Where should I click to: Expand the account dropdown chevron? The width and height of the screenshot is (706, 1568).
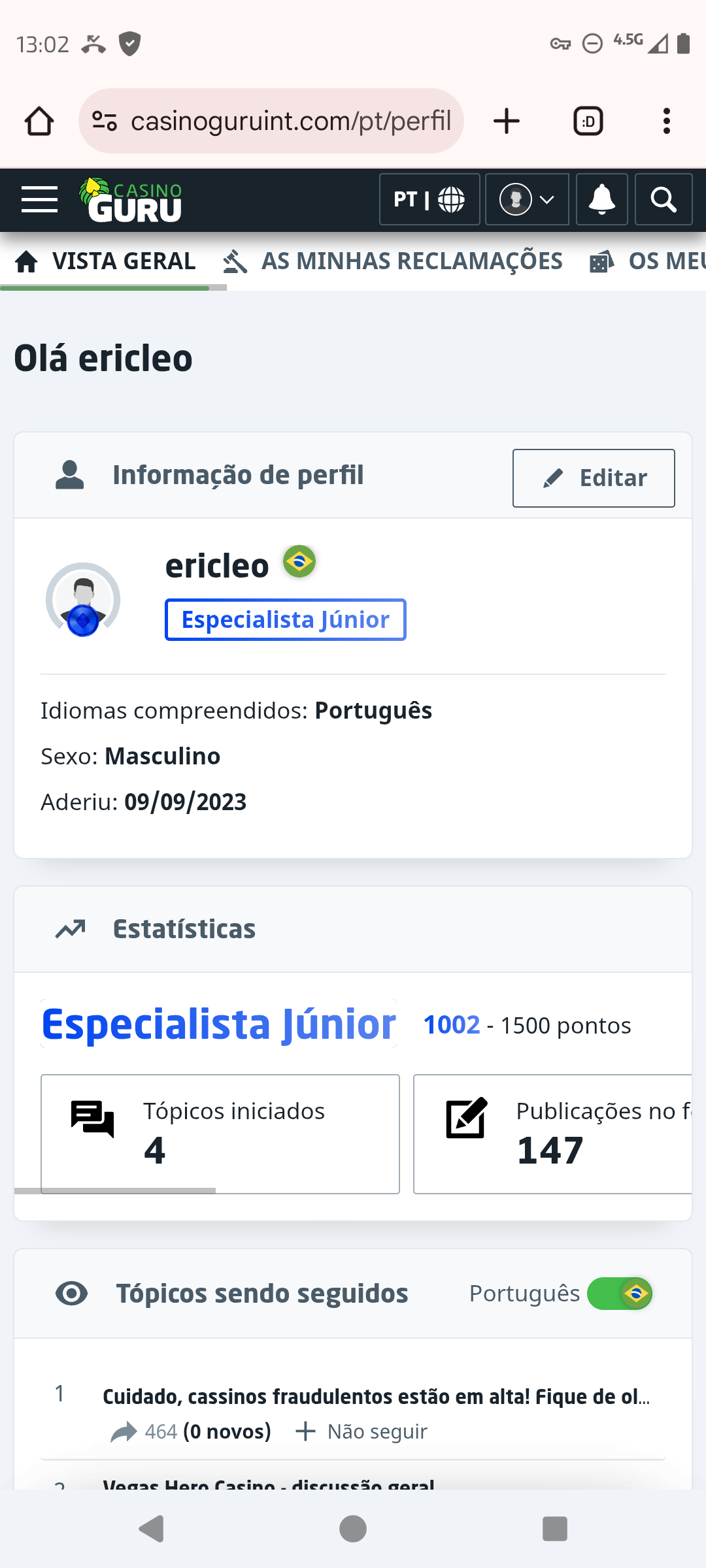click(546, 200)
